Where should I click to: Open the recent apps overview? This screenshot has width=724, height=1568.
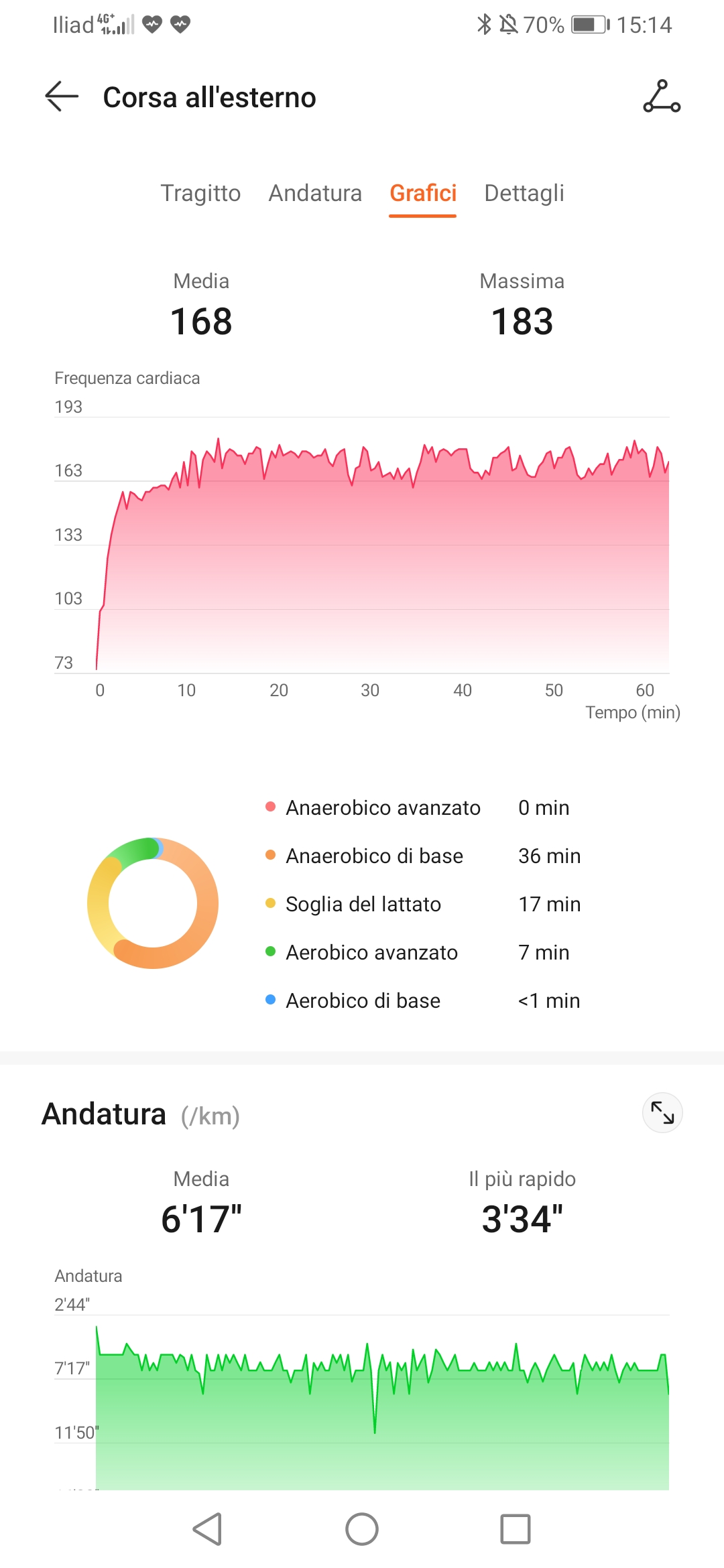click(515, 1529)
